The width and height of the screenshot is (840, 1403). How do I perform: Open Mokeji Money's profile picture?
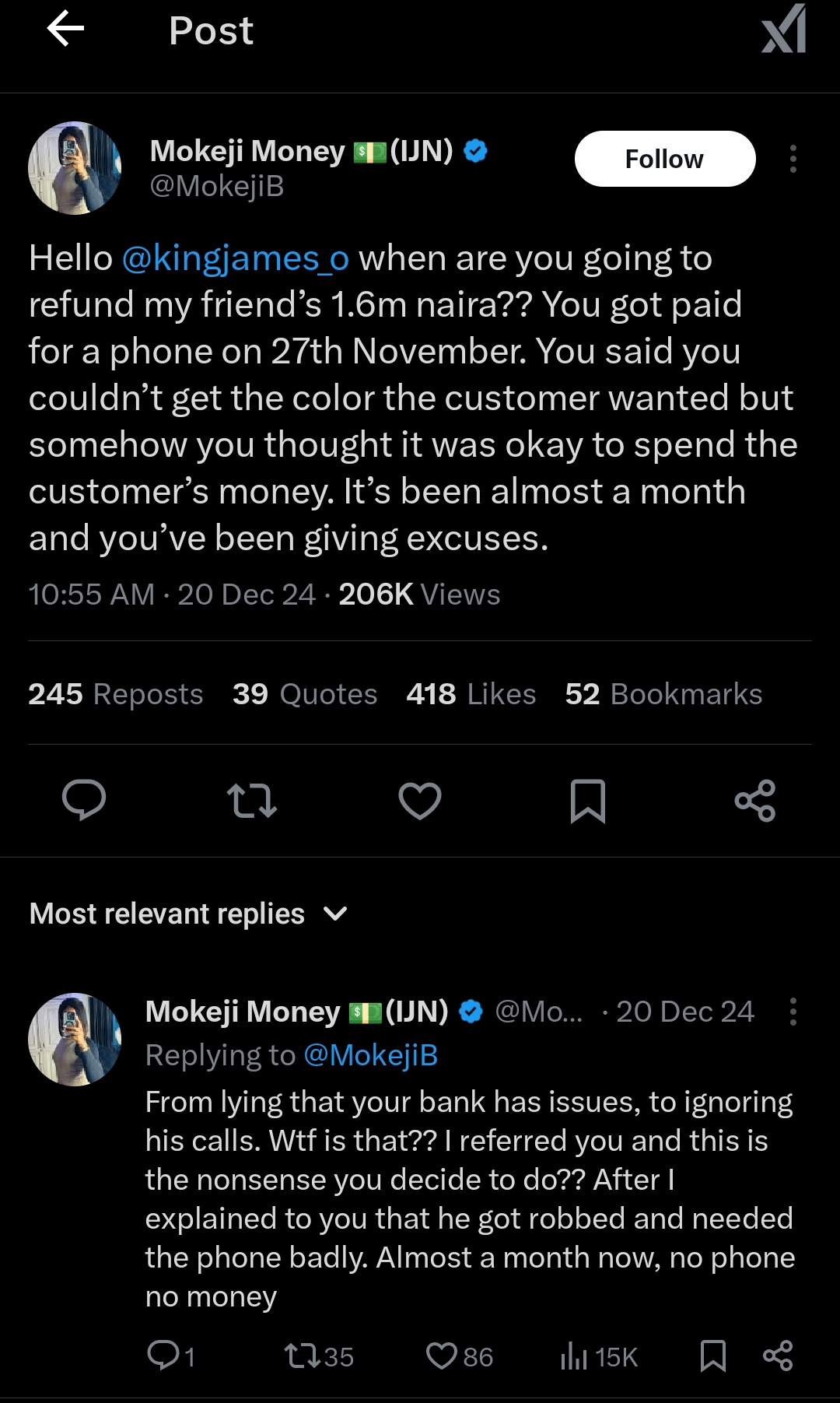pos(75,167)
